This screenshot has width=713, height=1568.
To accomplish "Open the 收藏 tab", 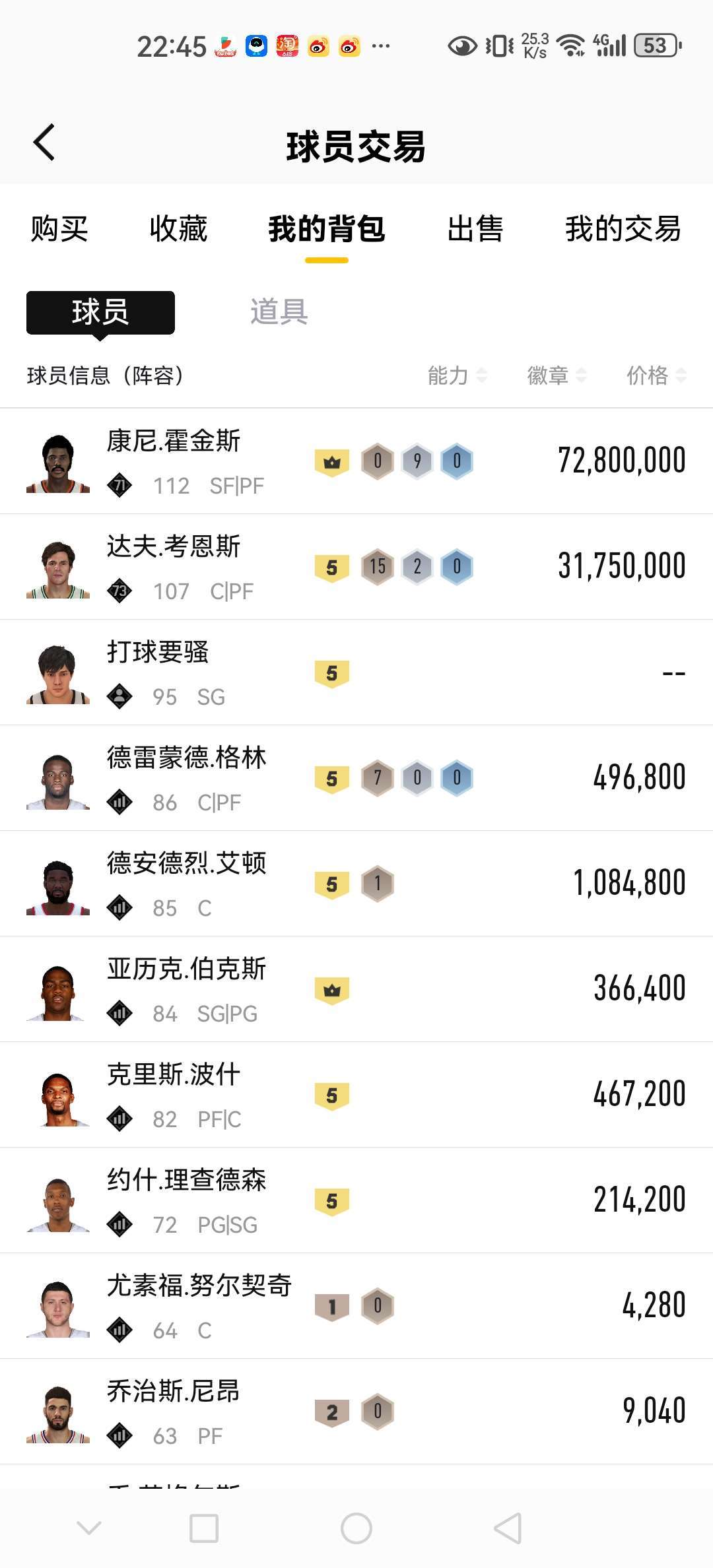I will point(178,229).
